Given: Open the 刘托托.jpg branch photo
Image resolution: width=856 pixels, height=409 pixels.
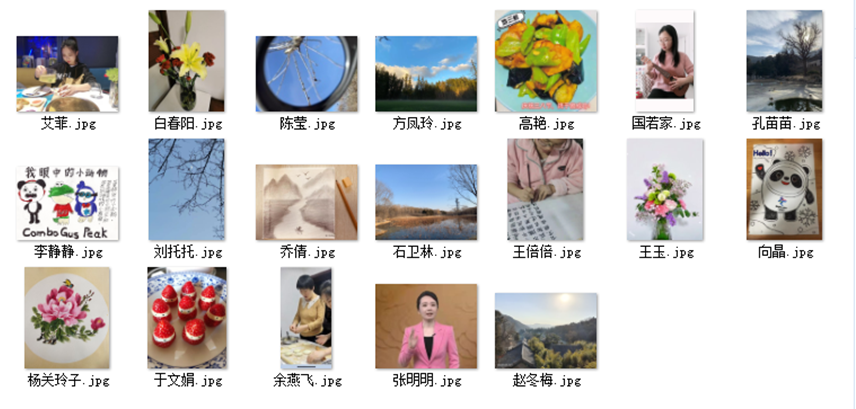Looking at the screenshot, I should point(187,189).
